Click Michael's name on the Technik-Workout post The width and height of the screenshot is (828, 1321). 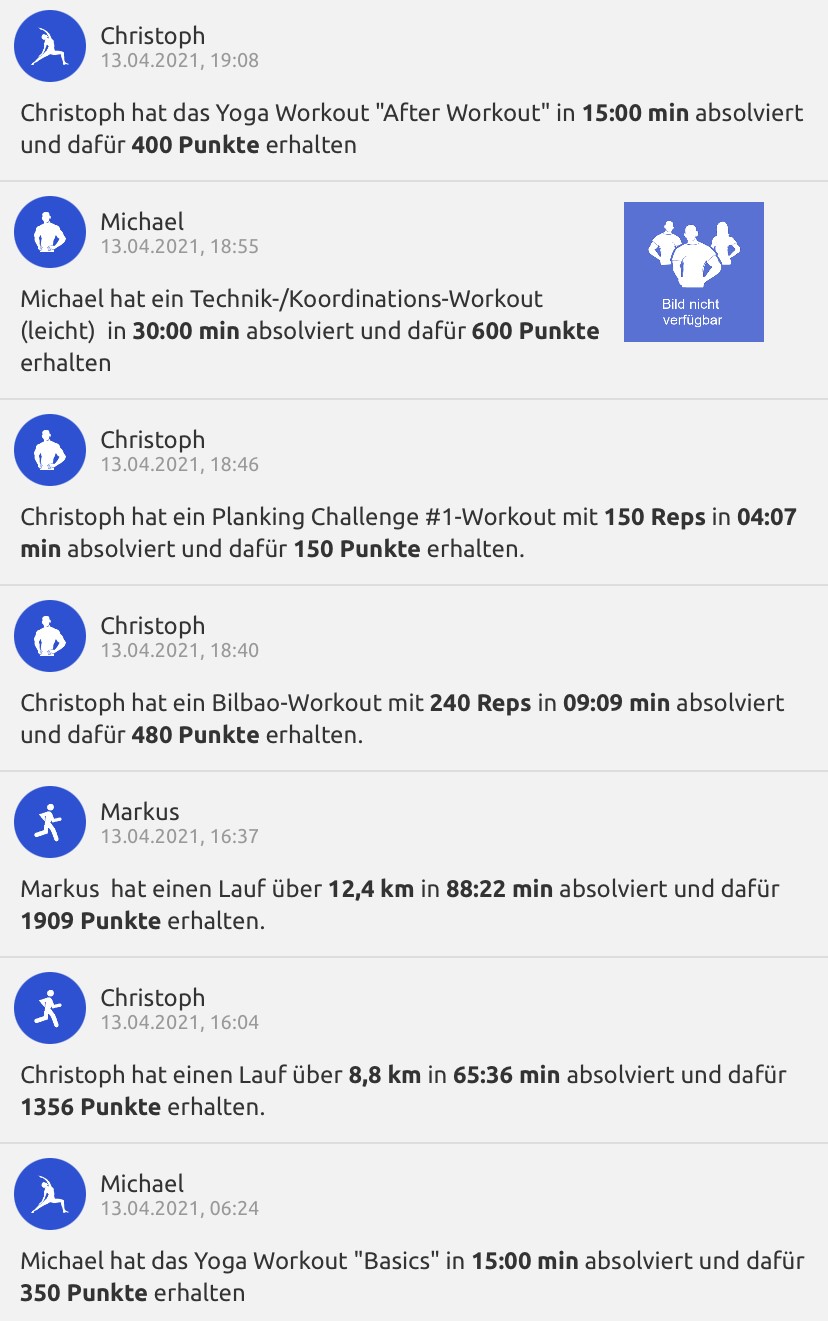143,220
